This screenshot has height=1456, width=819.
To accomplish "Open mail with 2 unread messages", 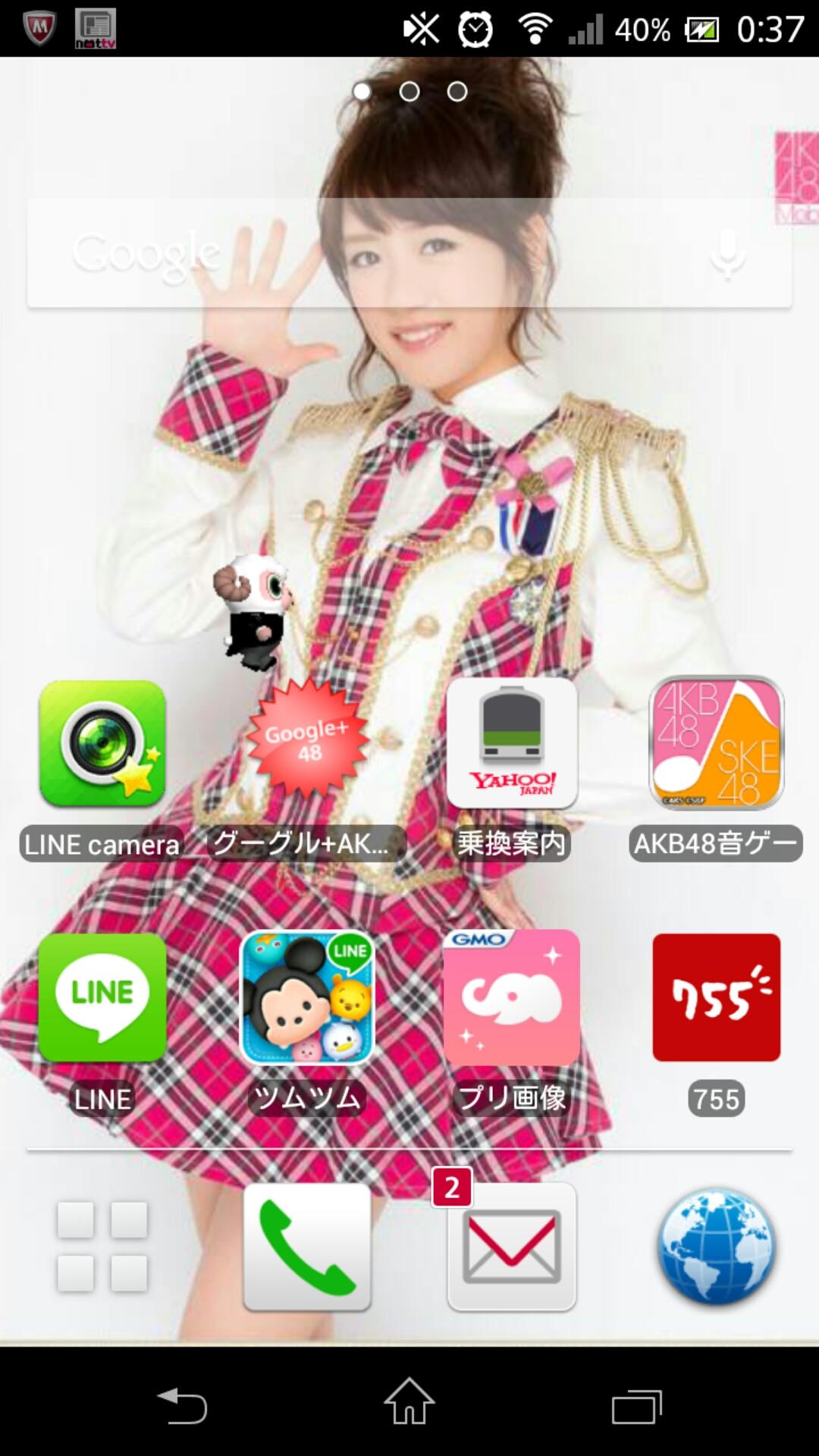I will [x=512, y=1247].
